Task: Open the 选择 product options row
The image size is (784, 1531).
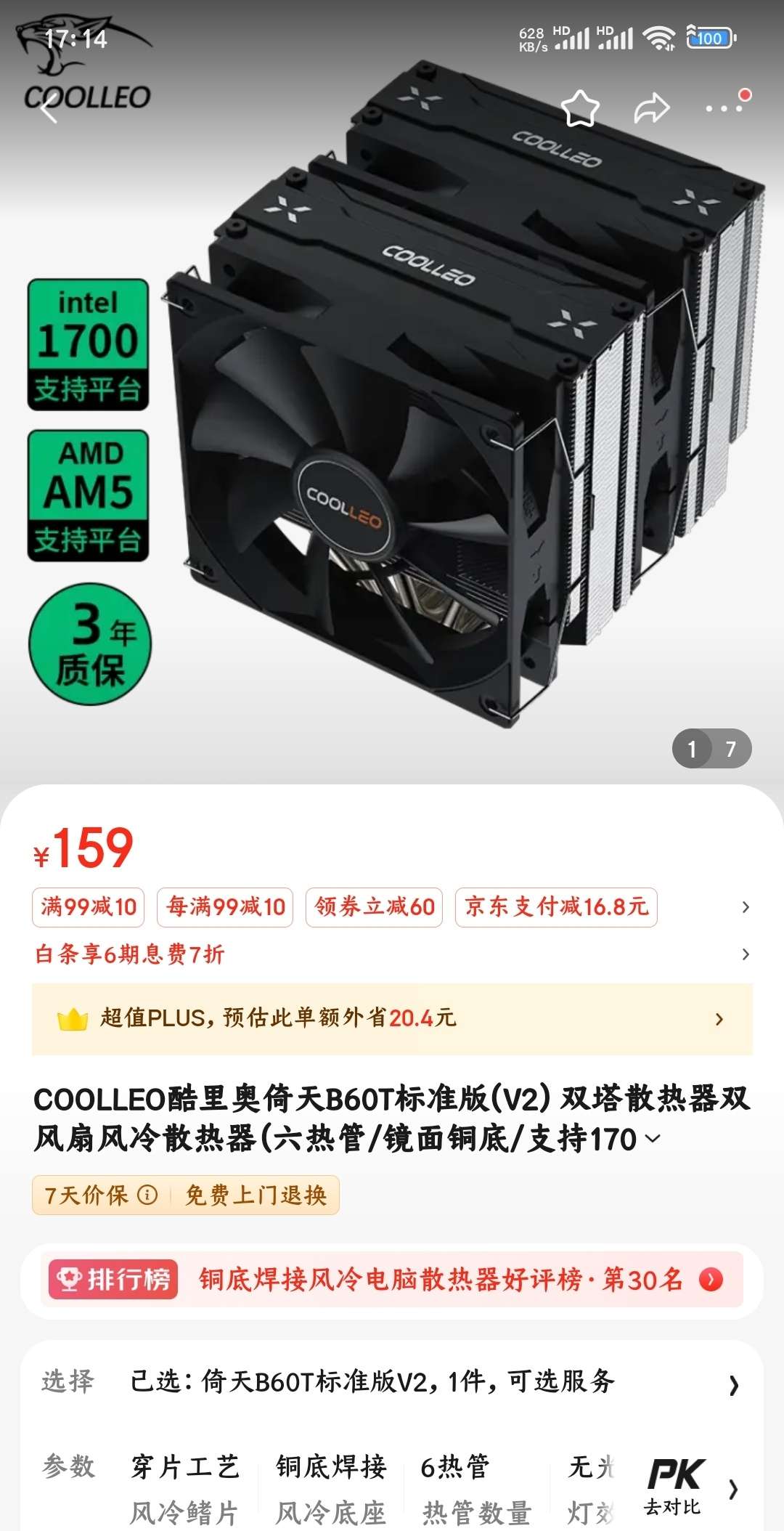Action: click(392, 1381)
